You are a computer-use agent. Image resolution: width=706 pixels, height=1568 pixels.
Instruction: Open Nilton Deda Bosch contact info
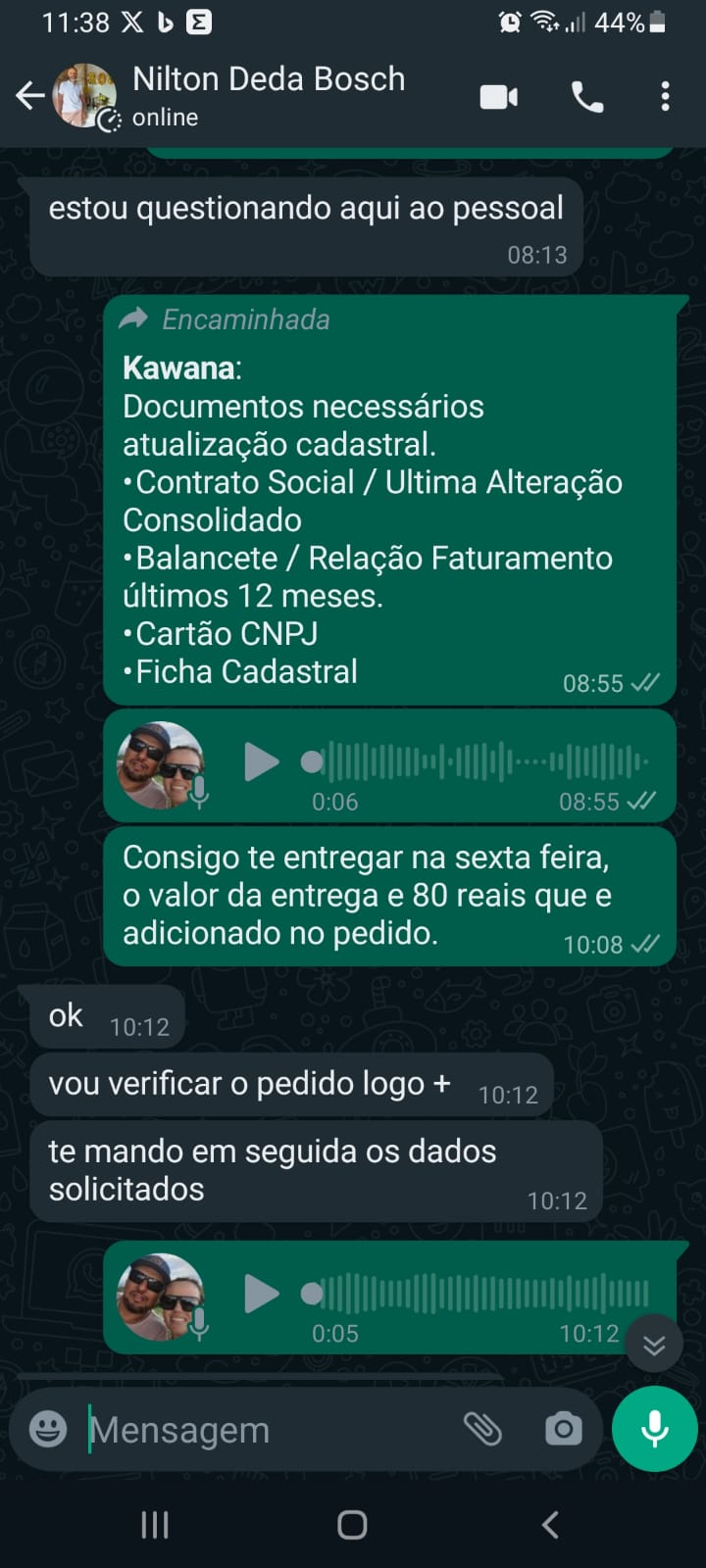269,95
